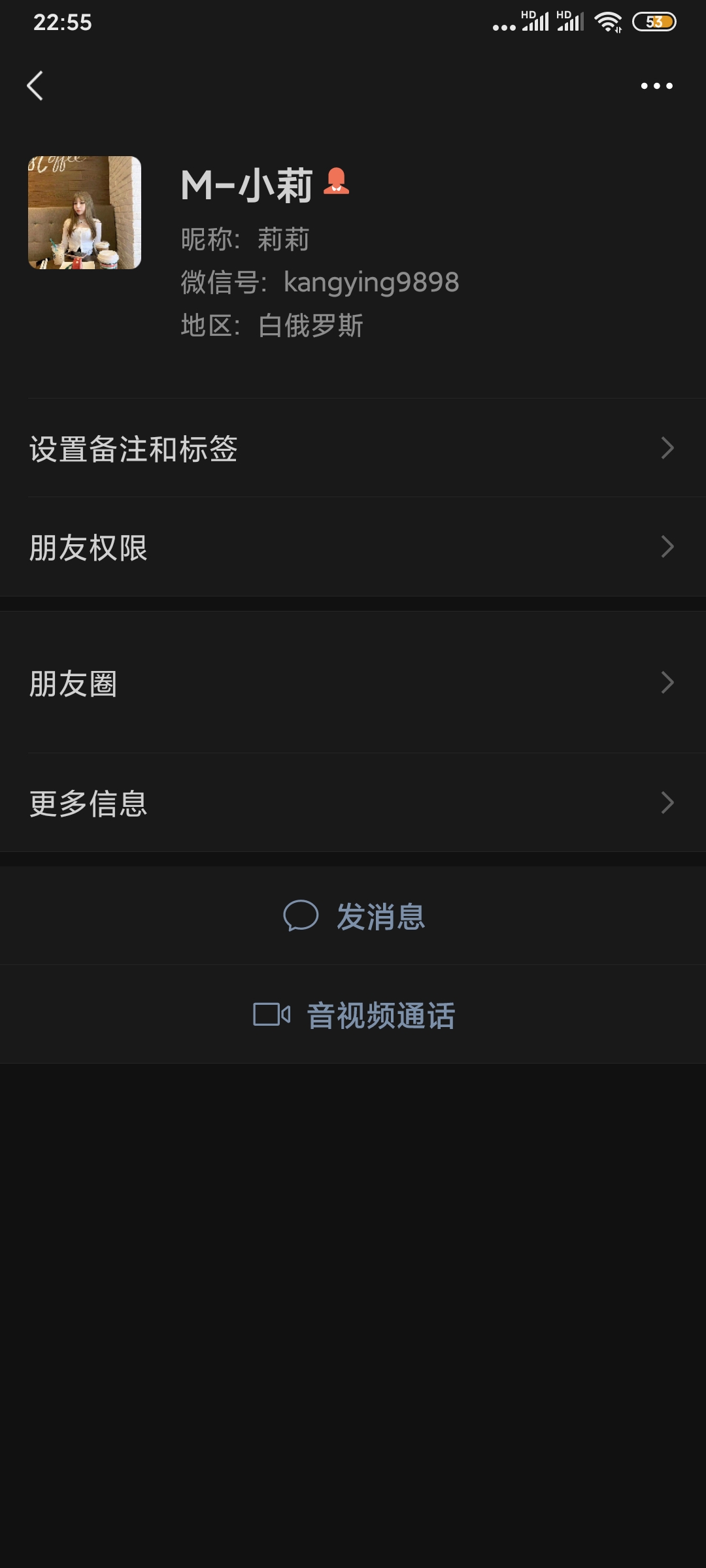Tap the nickname 莉莉 text
This screenshot has width=706, height=1568.
click(284, 239)
